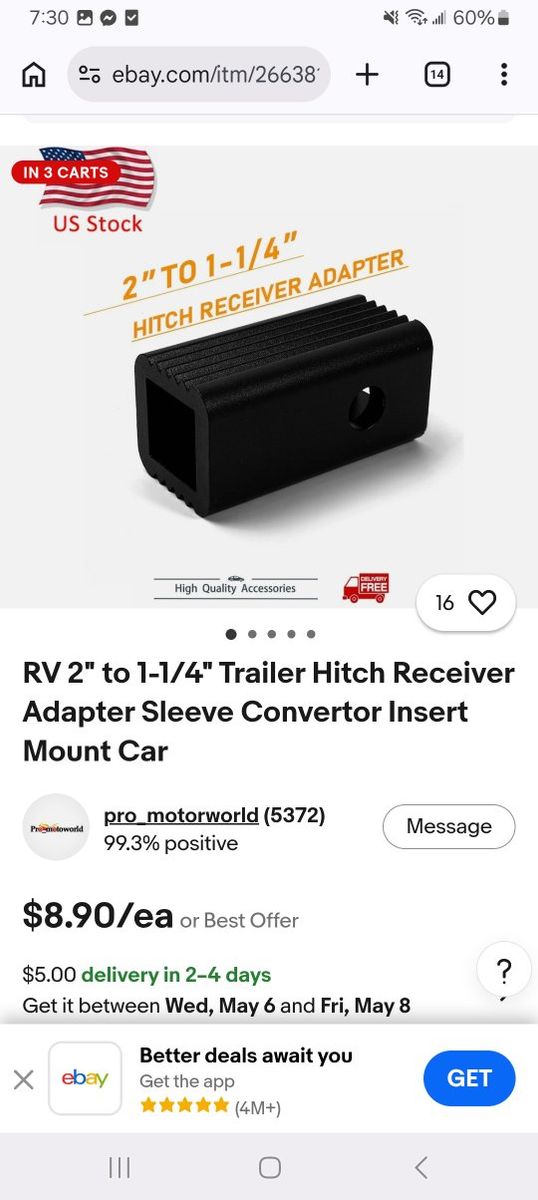Tap the ebay.com address bar
Viewport: 538px width, 1200px height.
pos(199,74)
